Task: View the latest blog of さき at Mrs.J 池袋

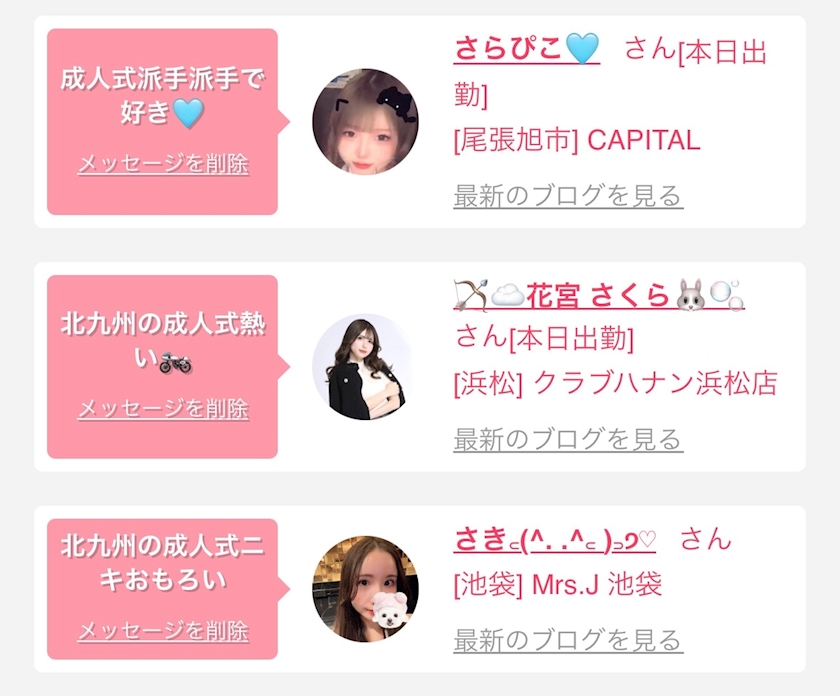Action: 568,640
